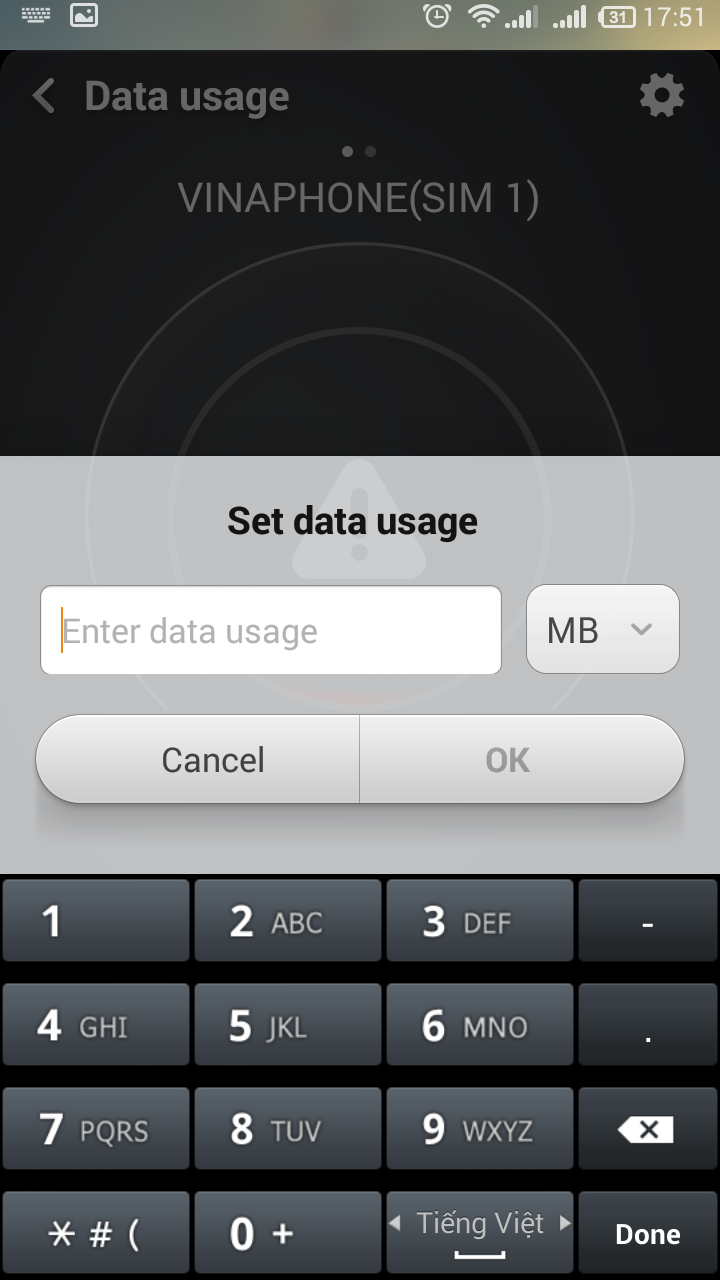
Task: Type digit 0 on the keypad
Action: [x=287, y=1235]
